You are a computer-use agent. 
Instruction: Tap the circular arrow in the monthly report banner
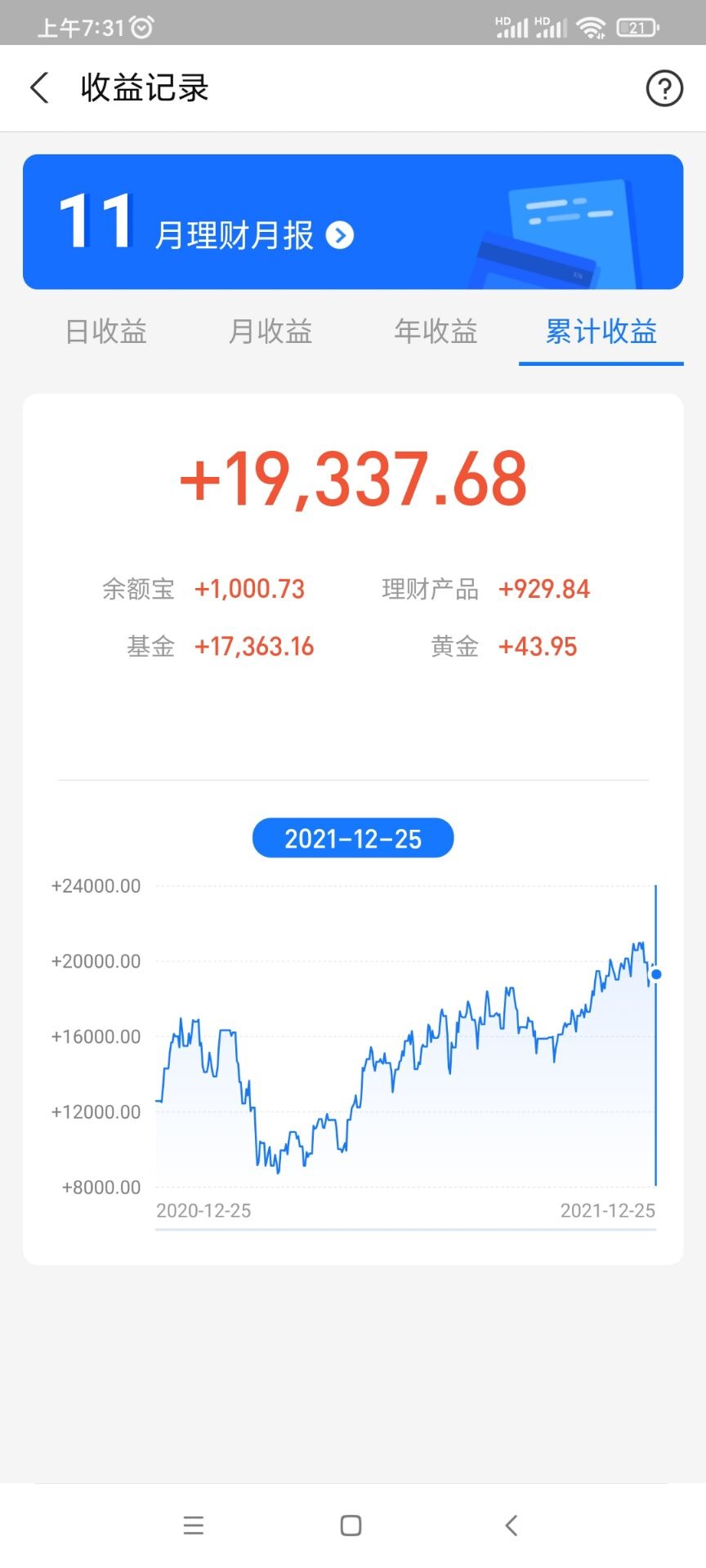click(341, 237)
